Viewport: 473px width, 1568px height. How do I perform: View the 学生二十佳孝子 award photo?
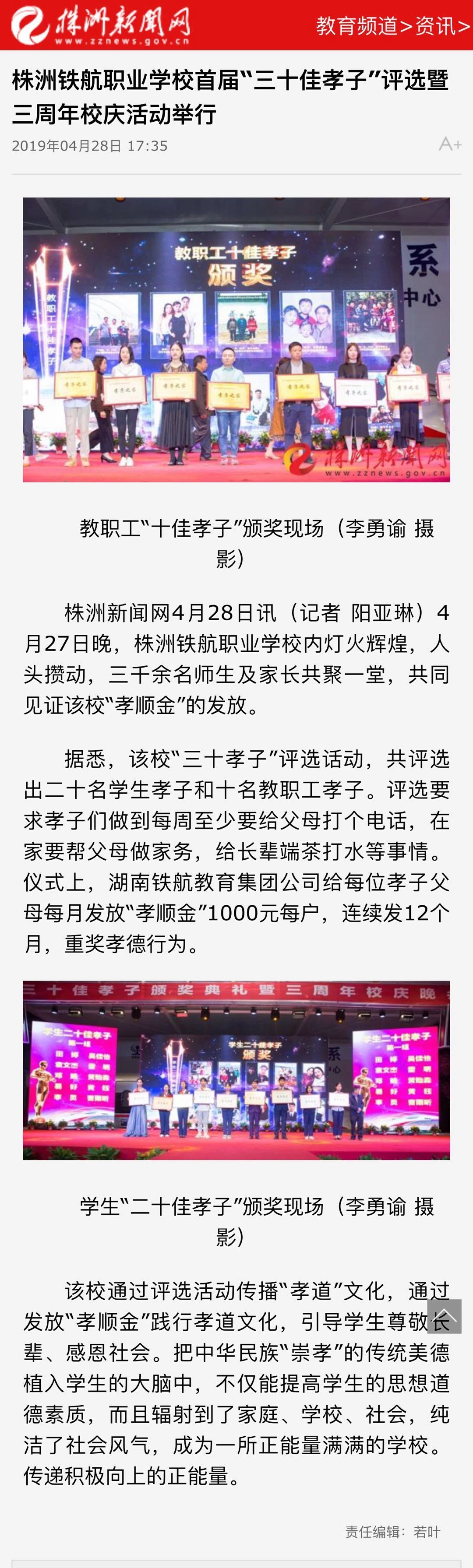pyautogui.click(x=236, y=1069)
